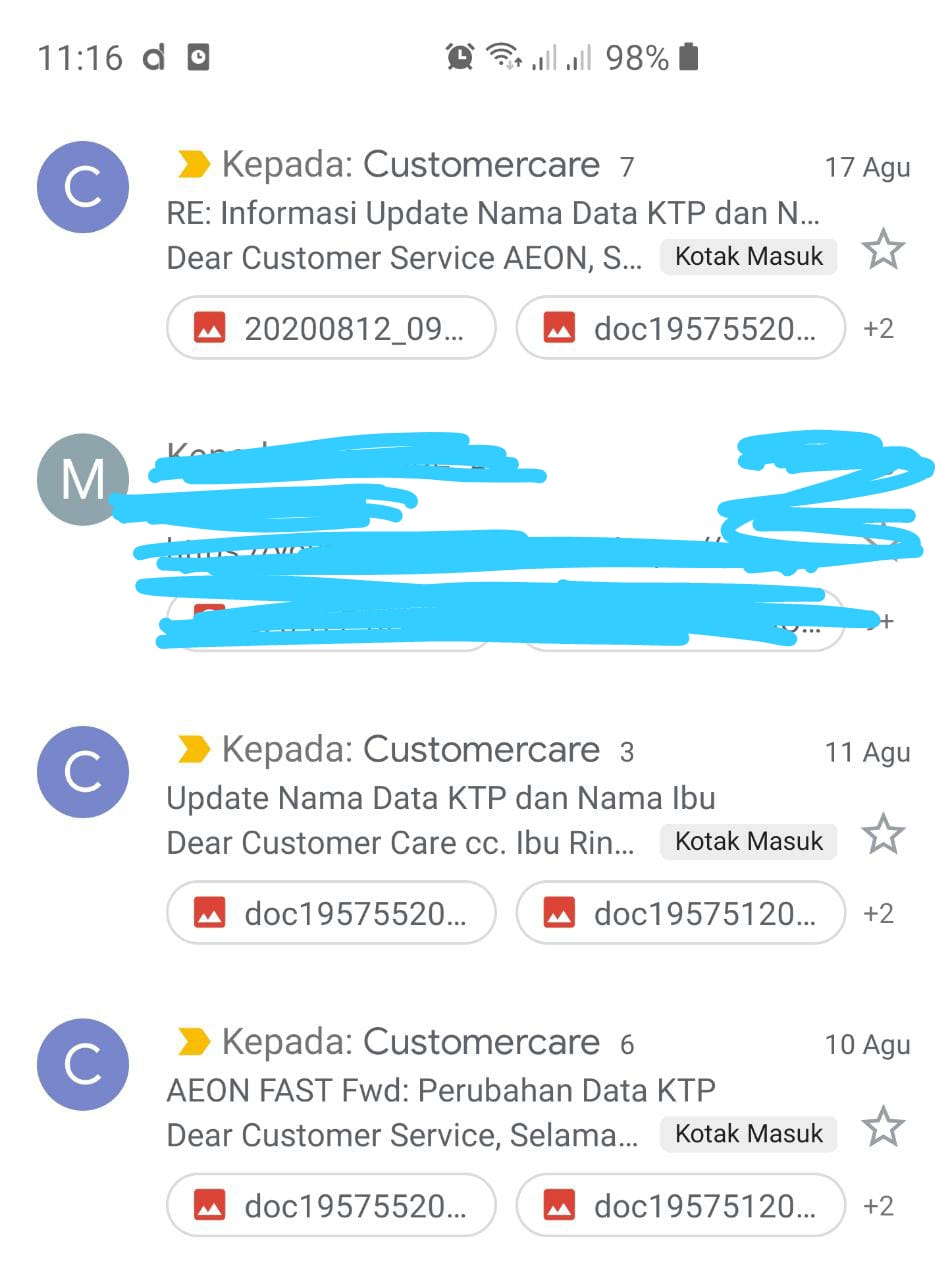The image size is (948, 1280).
Task: Open the Wi-Fi status icon
Action: pos(502,57)
